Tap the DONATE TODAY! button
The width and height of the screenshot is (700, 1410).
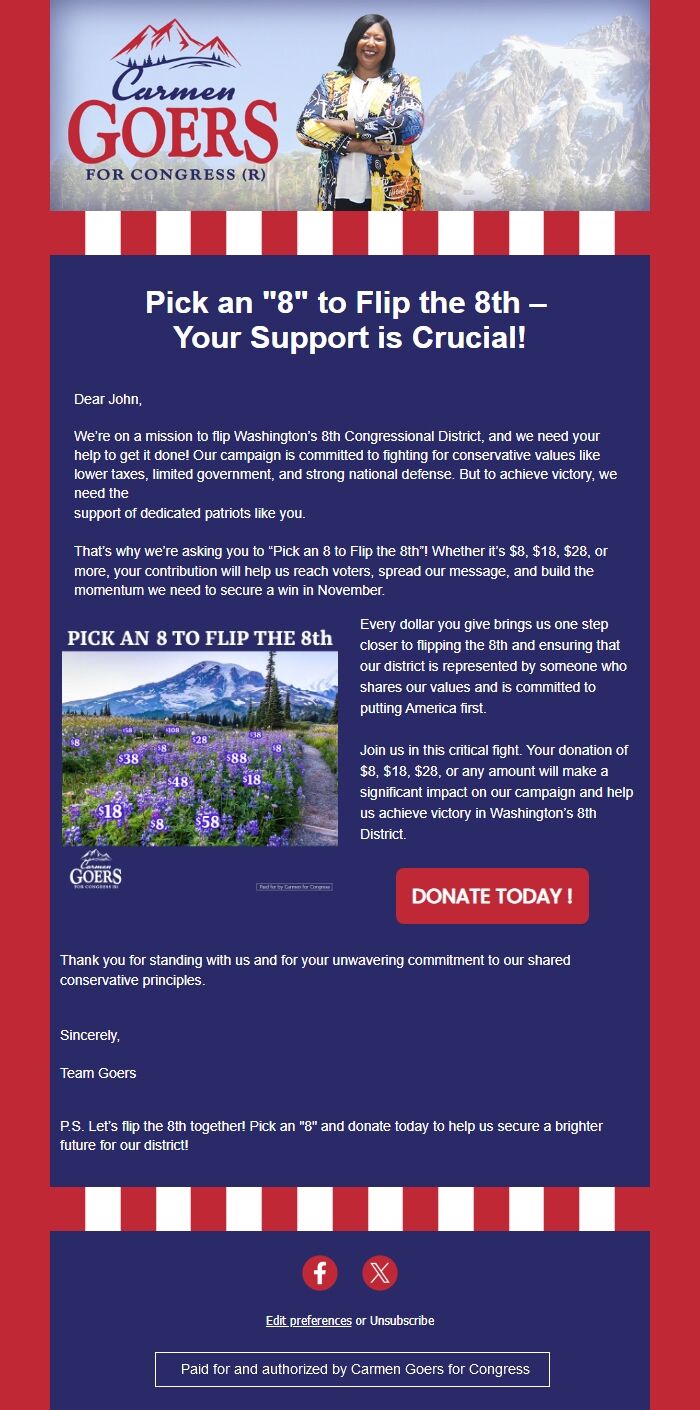pyautogui.click(x=492, y=896)
